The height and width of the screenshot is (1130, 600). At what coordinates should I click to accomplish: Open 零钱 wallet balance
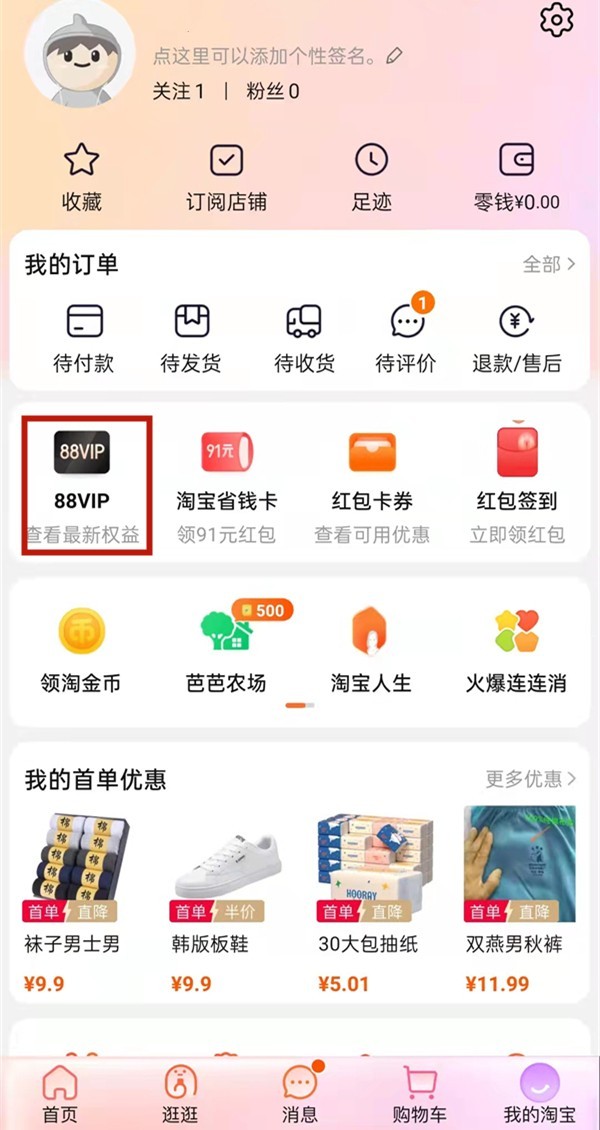pos(516,177)
